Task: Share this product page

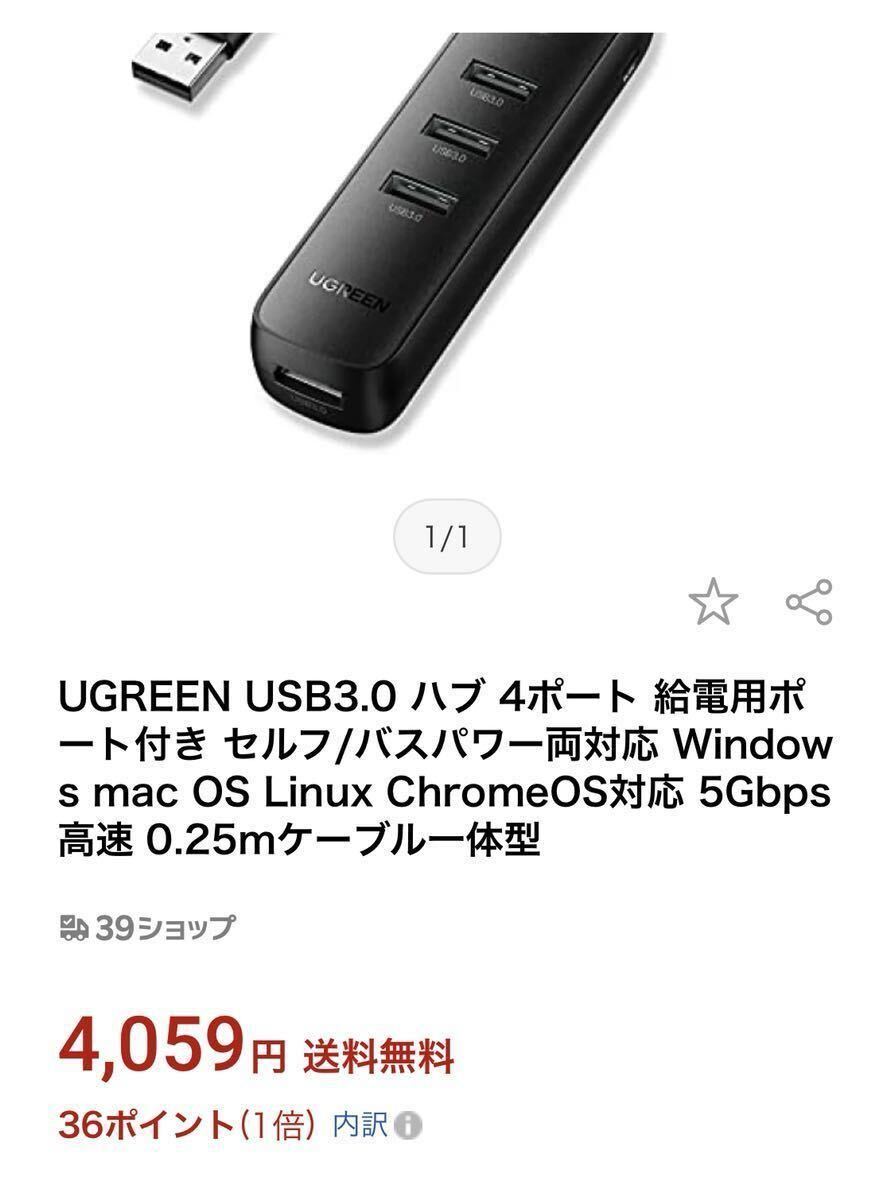Action: 808,602
